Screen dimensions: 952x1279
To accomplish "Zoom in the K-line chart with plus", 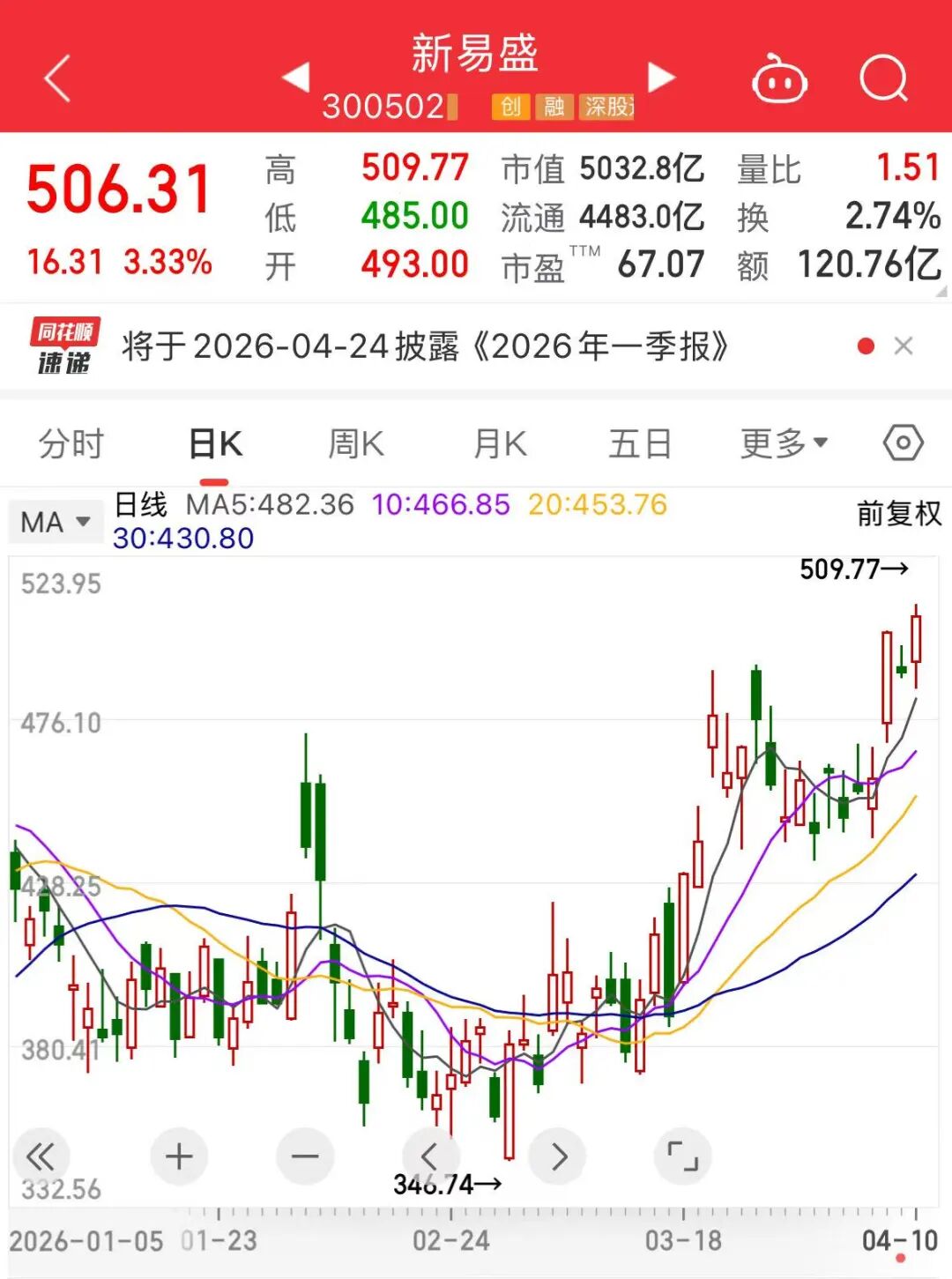I will pyautogui.click(x=179, y=1156).
